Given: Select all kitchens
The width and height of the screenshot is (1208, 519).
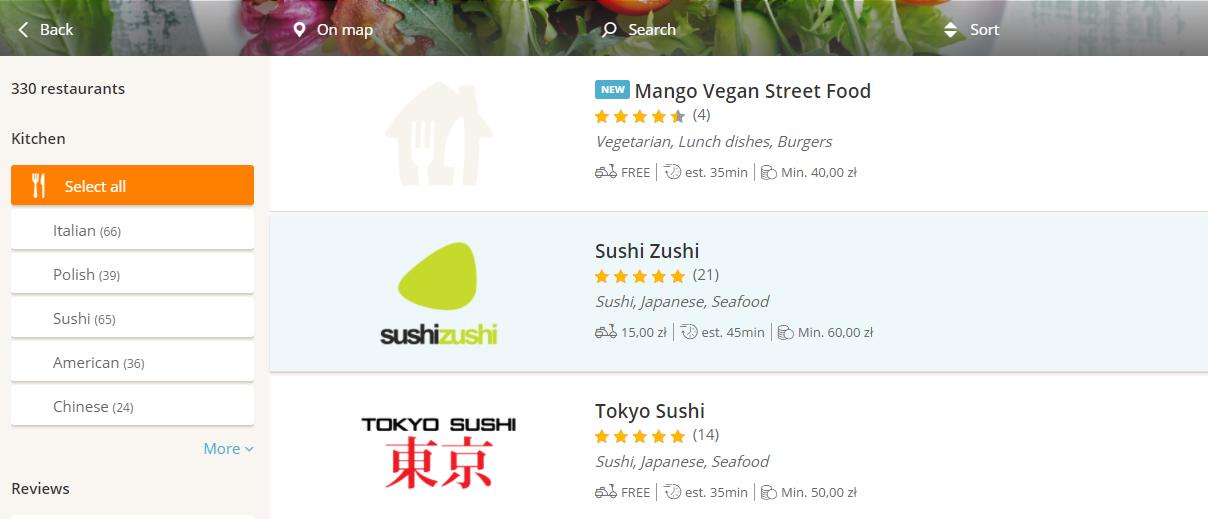Looking at the screenshot, I should pos(132,186).
